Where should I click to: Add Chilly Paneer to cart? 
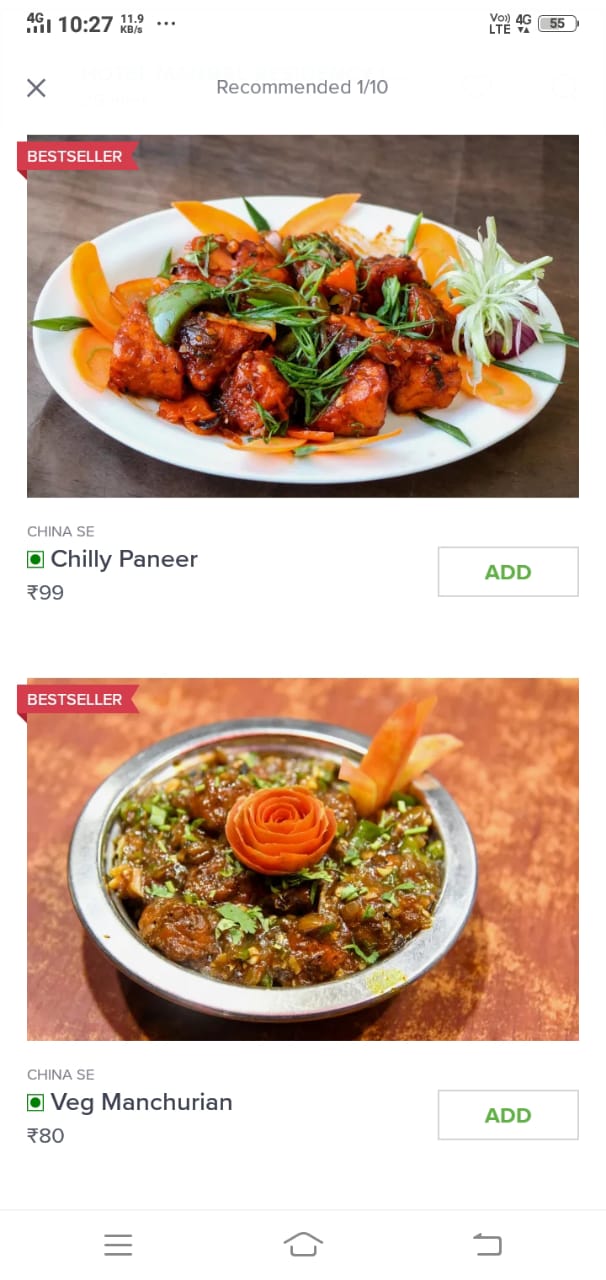pyautogui.click(x=507, y=572)
